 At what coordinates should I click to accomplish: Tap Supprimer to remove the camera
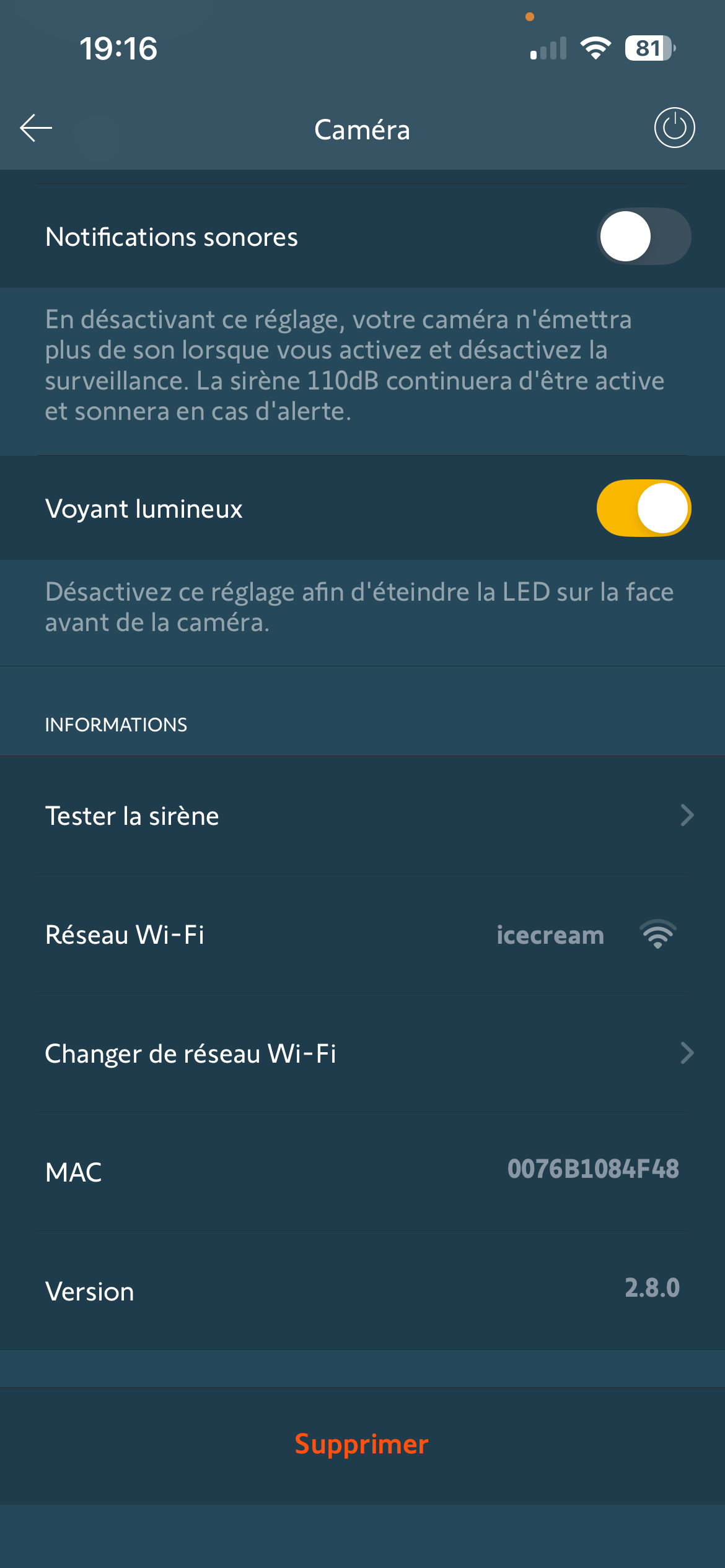tap(362, 1444)
